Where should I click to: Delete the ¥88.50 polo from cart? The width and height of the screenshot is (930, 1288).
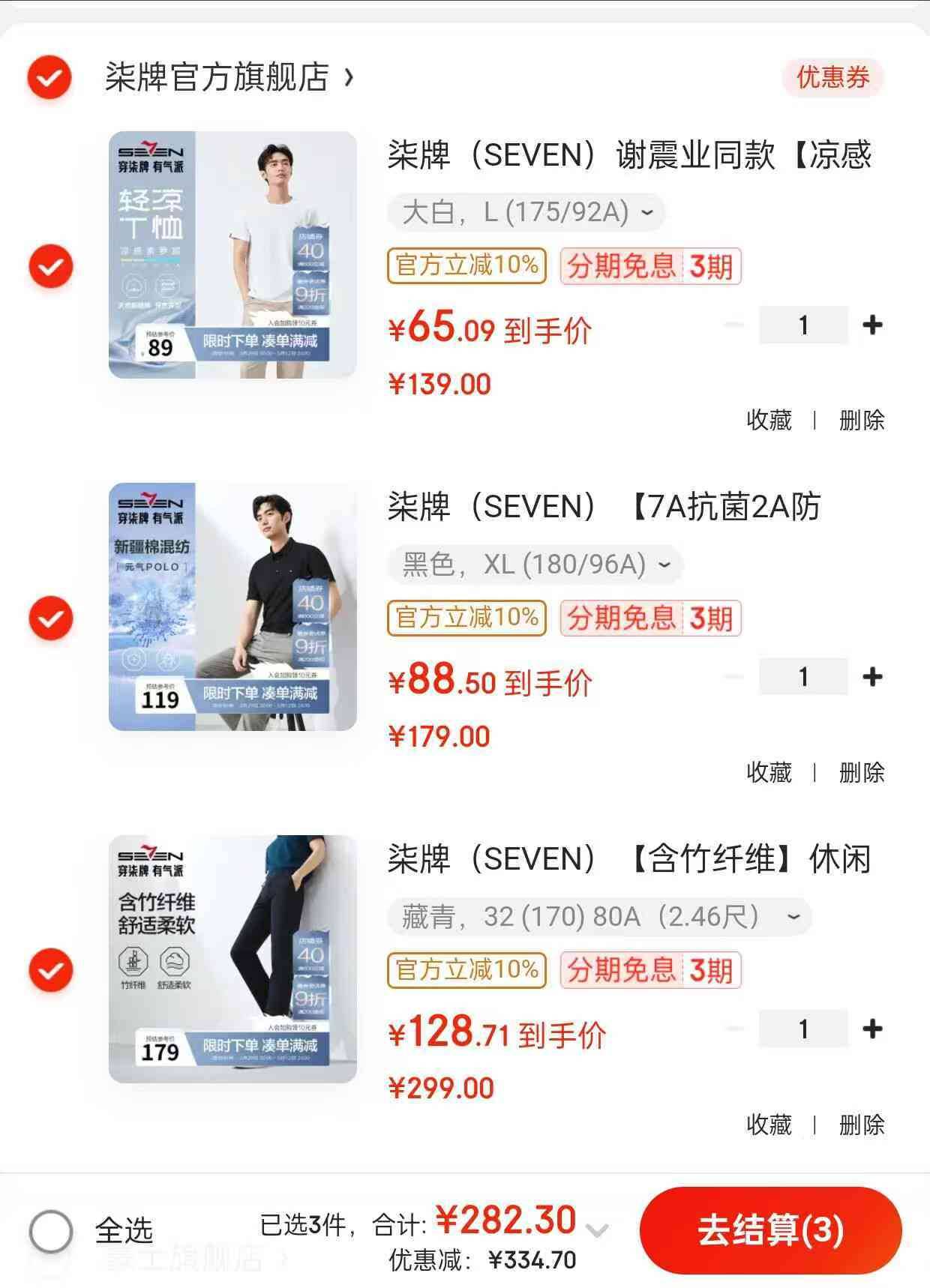pos(861,772)
